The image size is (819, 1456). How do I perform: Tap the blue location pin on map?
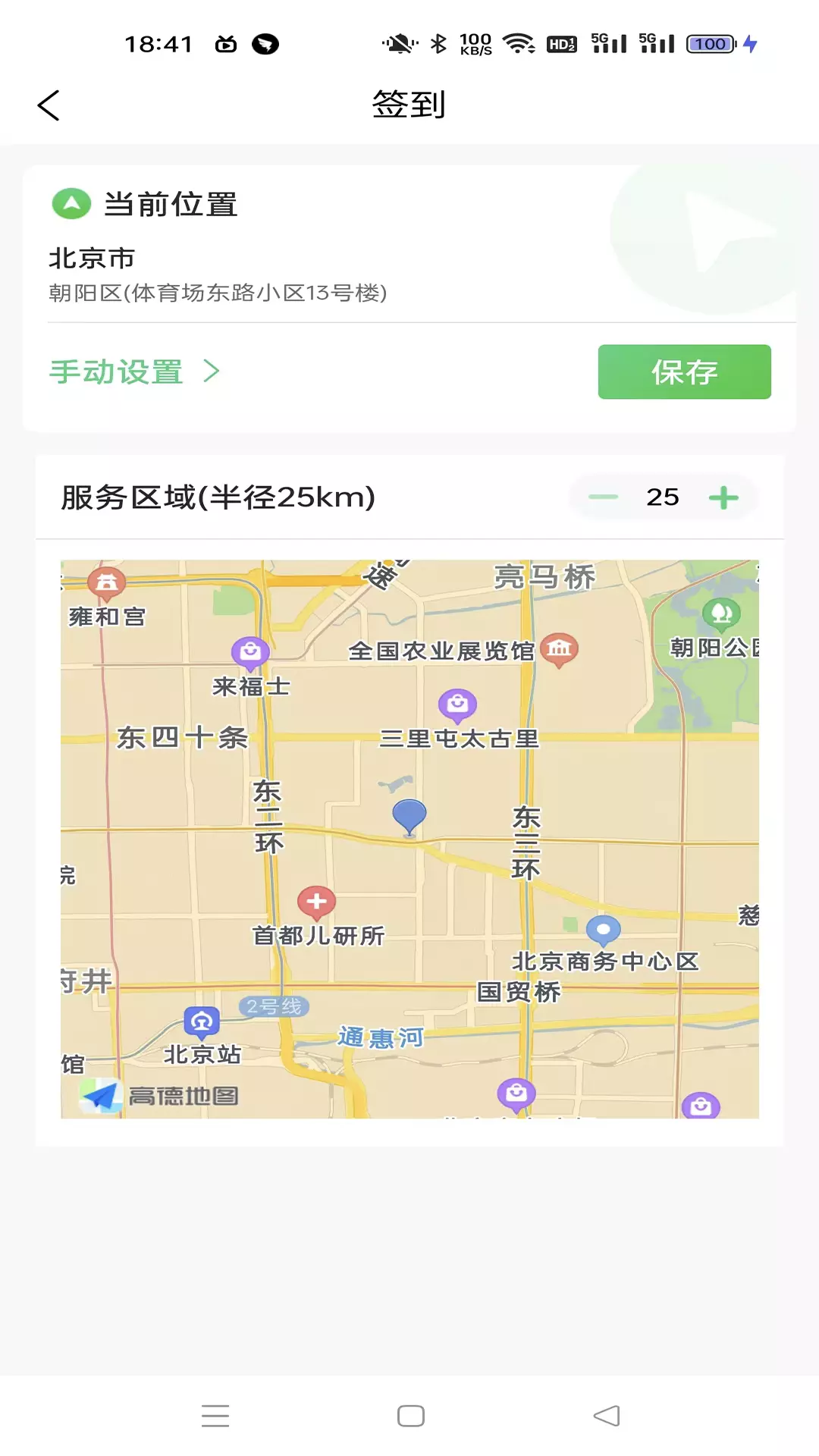pos(409,817)
